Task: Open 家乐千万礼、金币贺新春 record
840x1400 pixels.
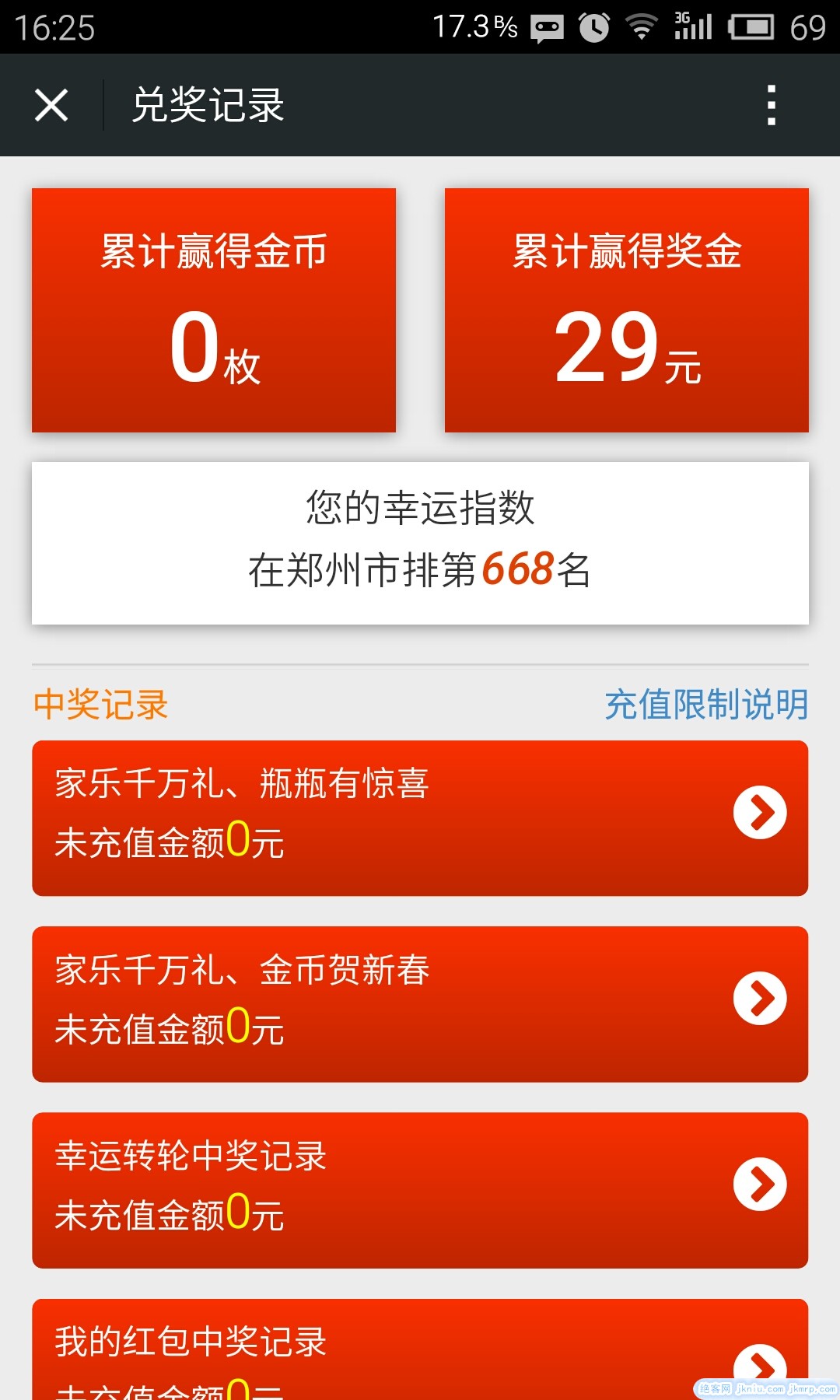Action: pos(420,1003)
